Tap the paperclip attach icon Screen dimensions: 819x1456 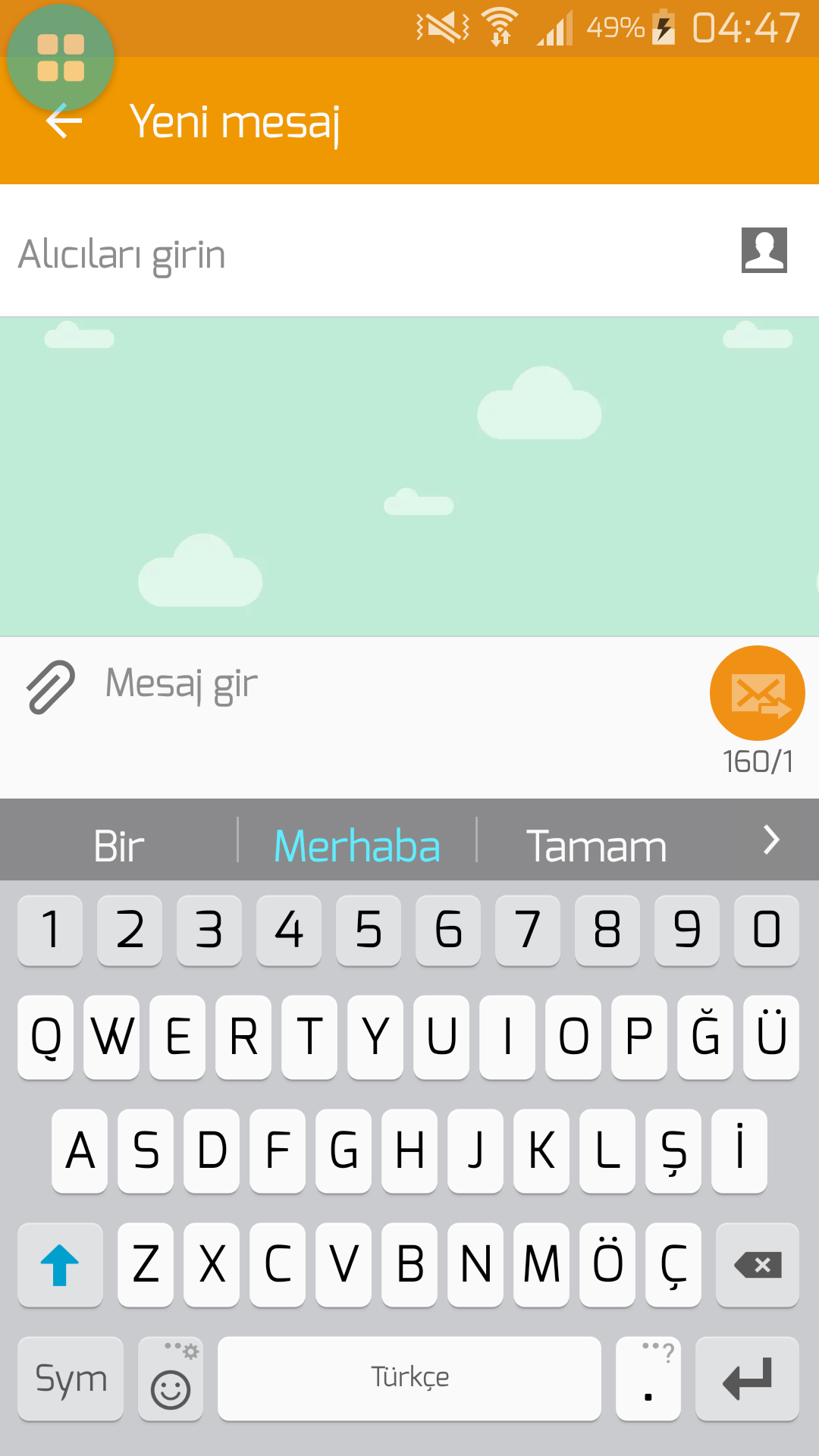point(51,687)
